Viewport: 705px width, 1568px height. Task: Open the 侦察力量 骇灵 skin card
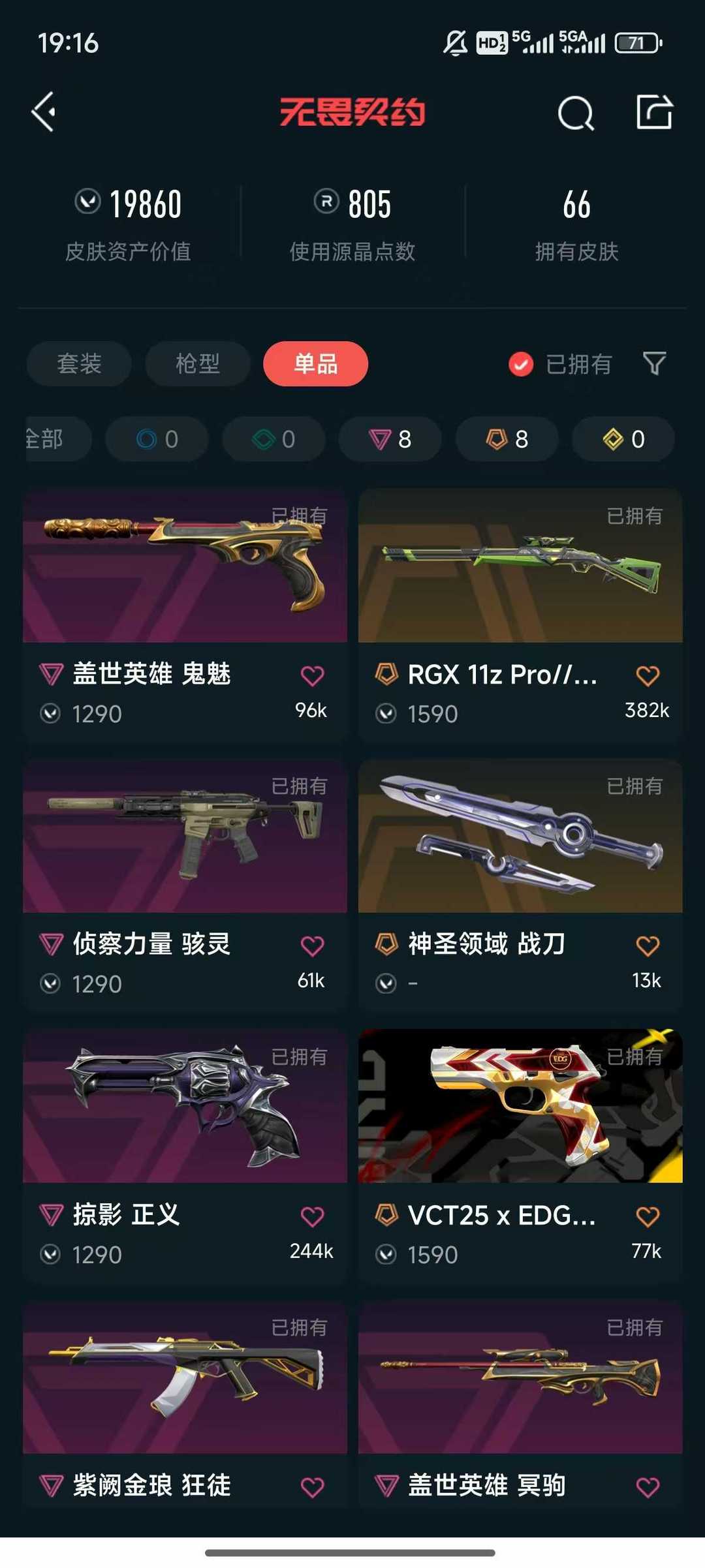185,885
